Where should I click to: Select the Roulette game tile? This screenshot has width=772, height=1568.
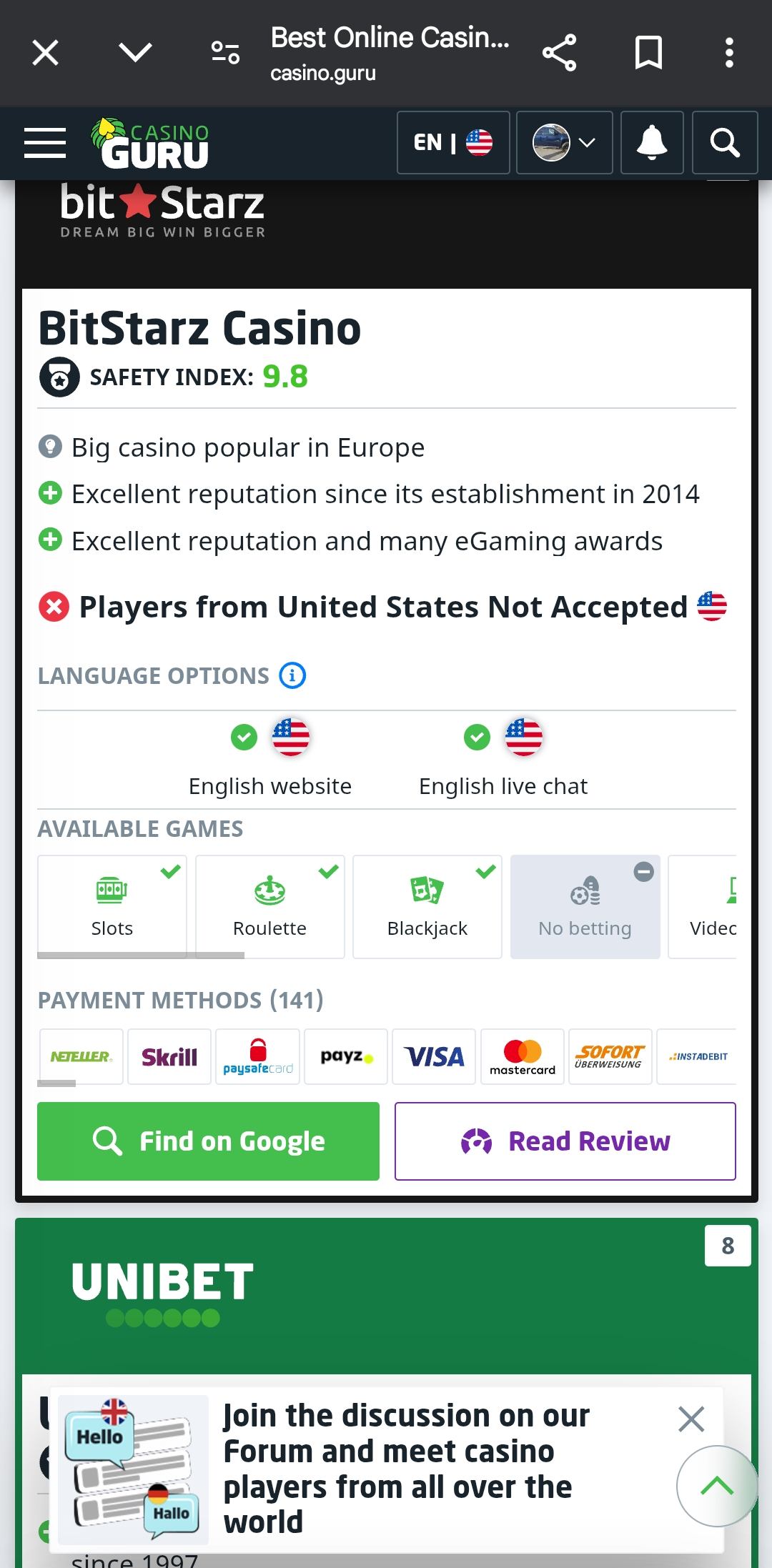(x=269, y=906)
